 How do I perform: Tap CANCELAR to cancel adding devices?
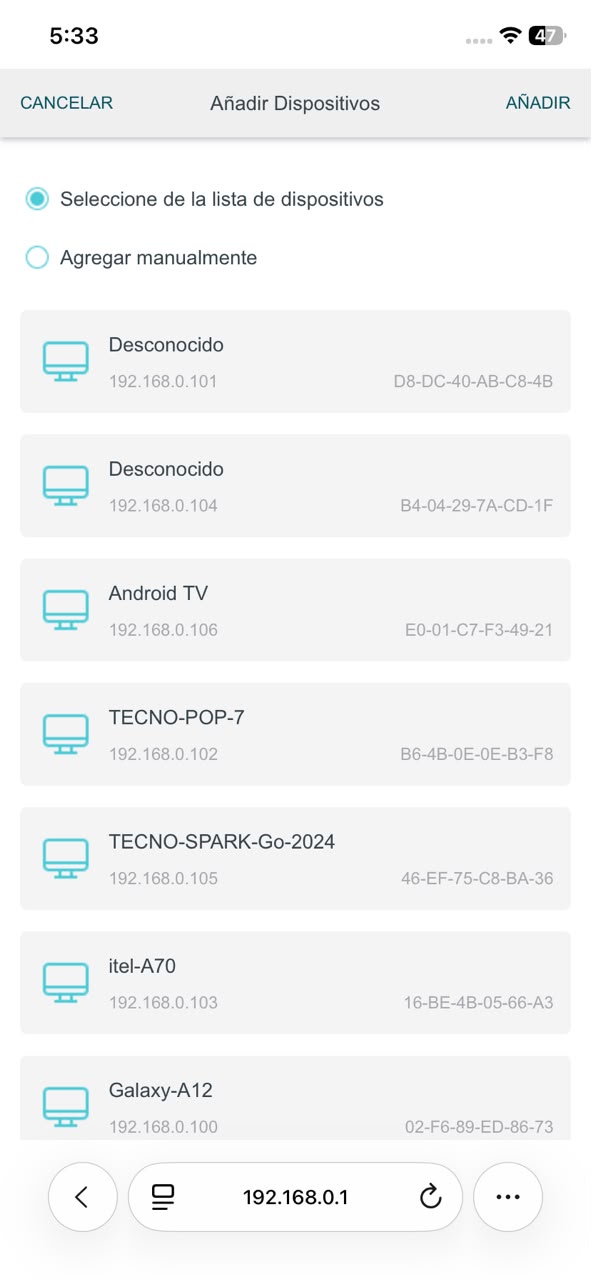66,103
